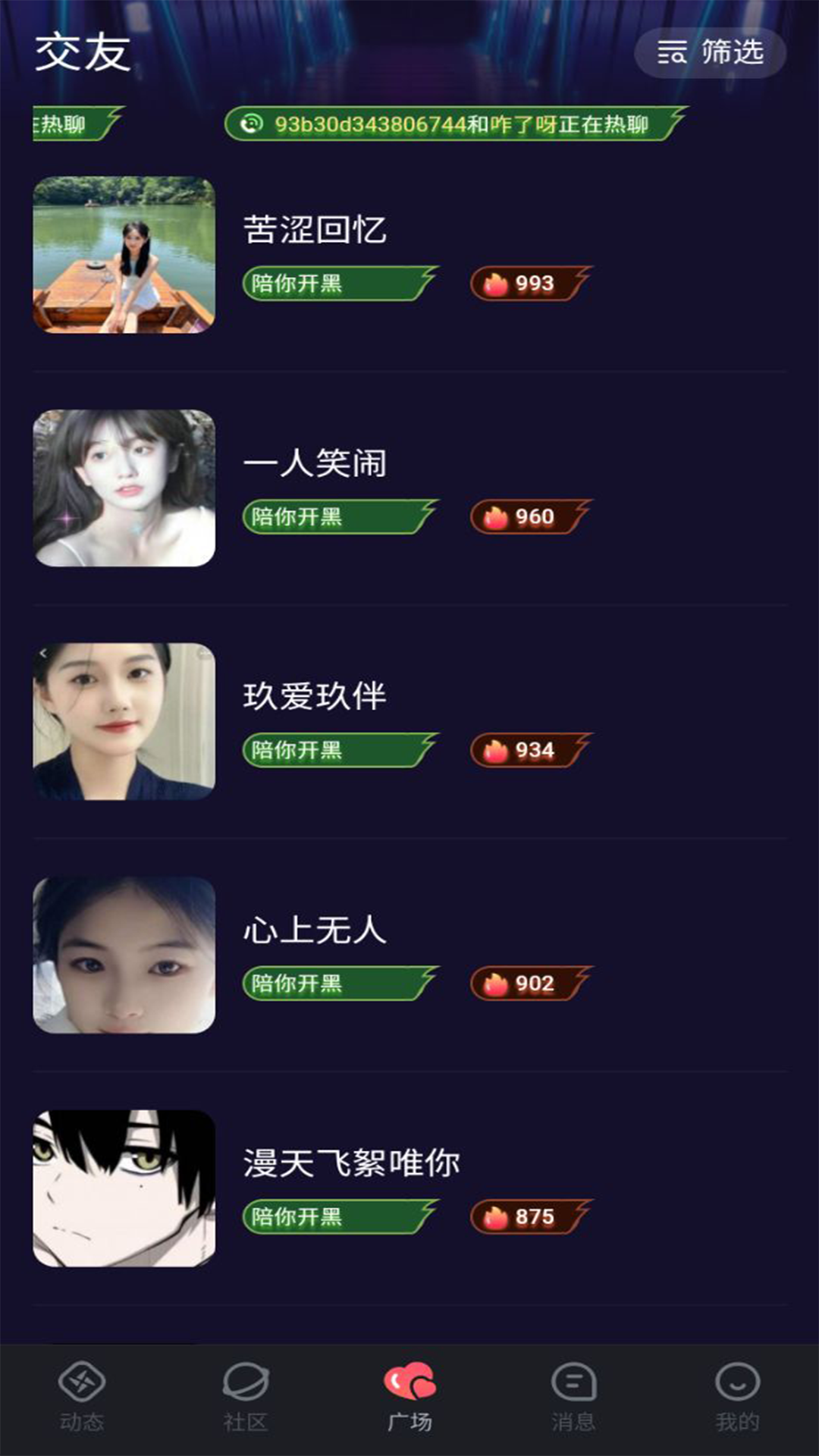Open 漫天飞絮唯你's profile row

409,1188
